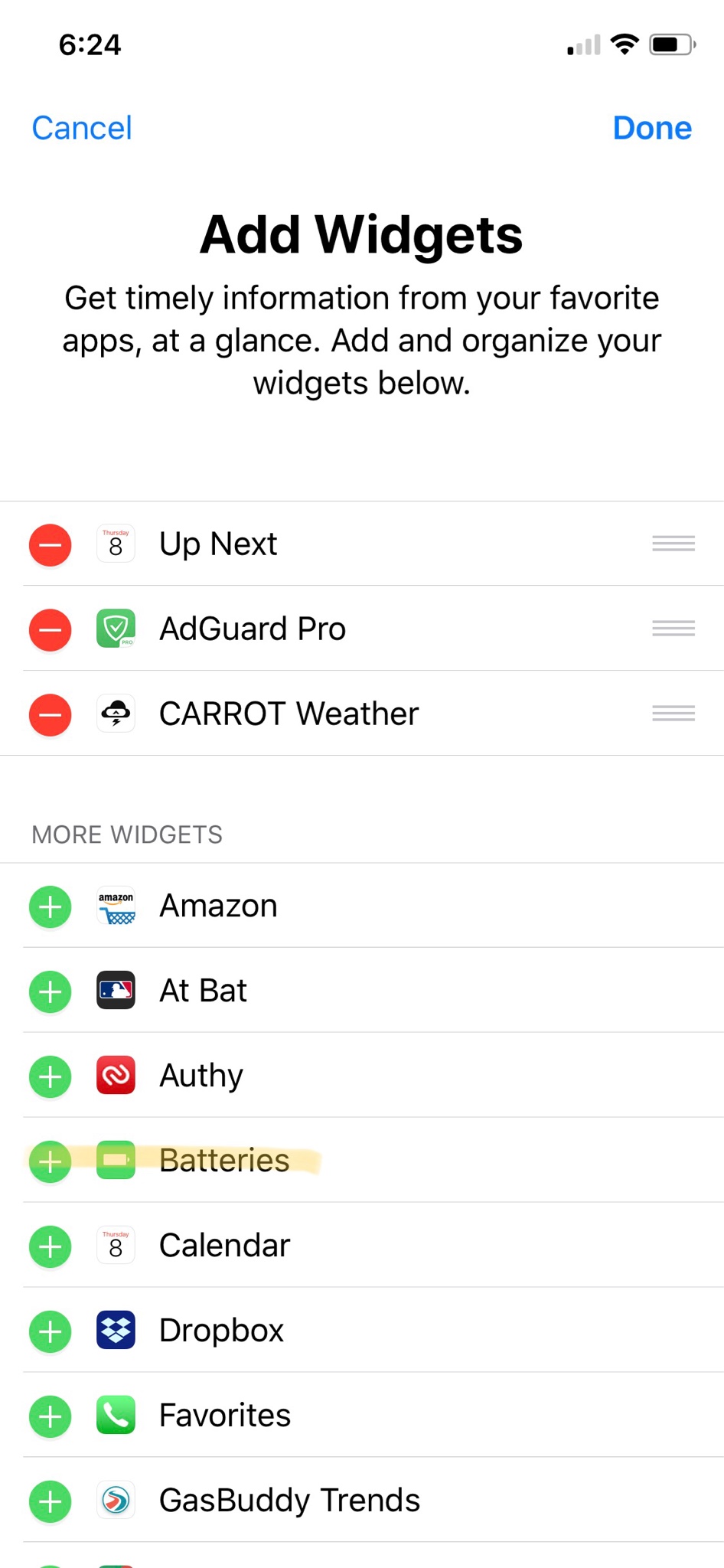Add the Calendar widget
Viewport: 724px width, 1568px height.
(51, 1247)
